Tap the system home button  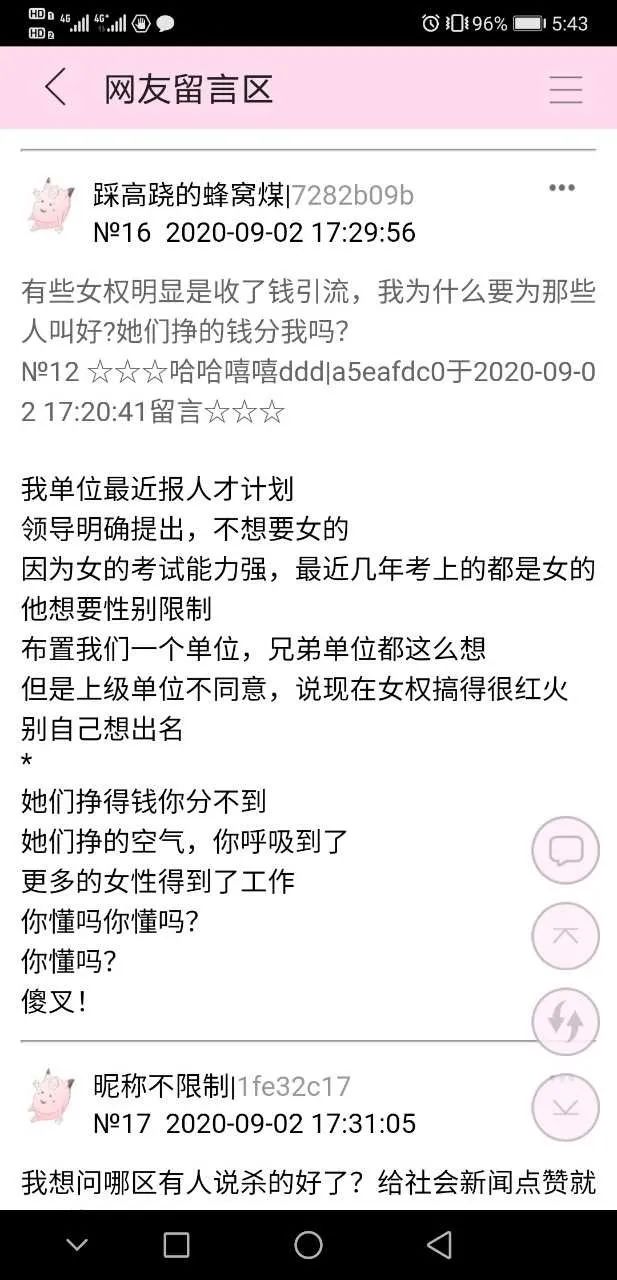(308, 1244)
